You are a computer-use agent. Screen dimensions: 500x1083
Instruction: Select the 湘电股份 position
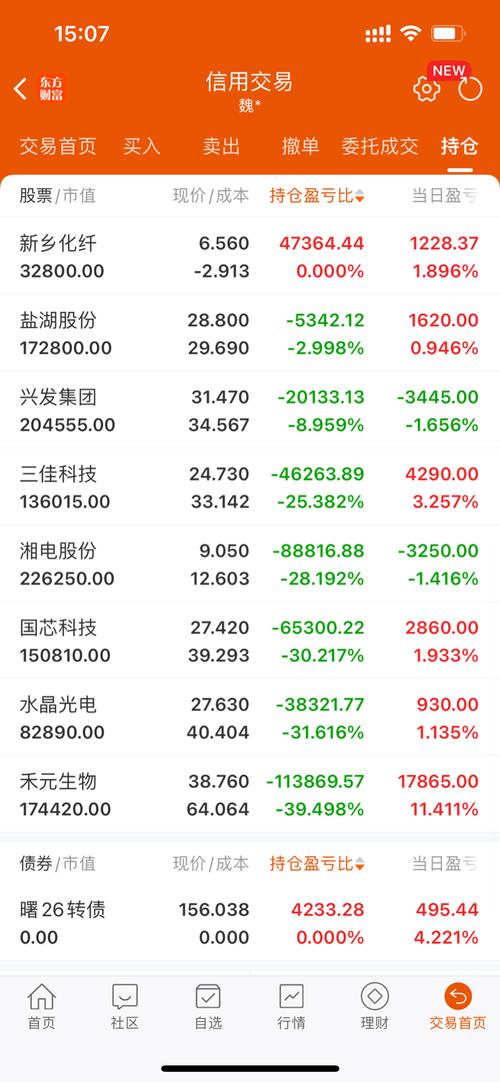tap(250, 564)
